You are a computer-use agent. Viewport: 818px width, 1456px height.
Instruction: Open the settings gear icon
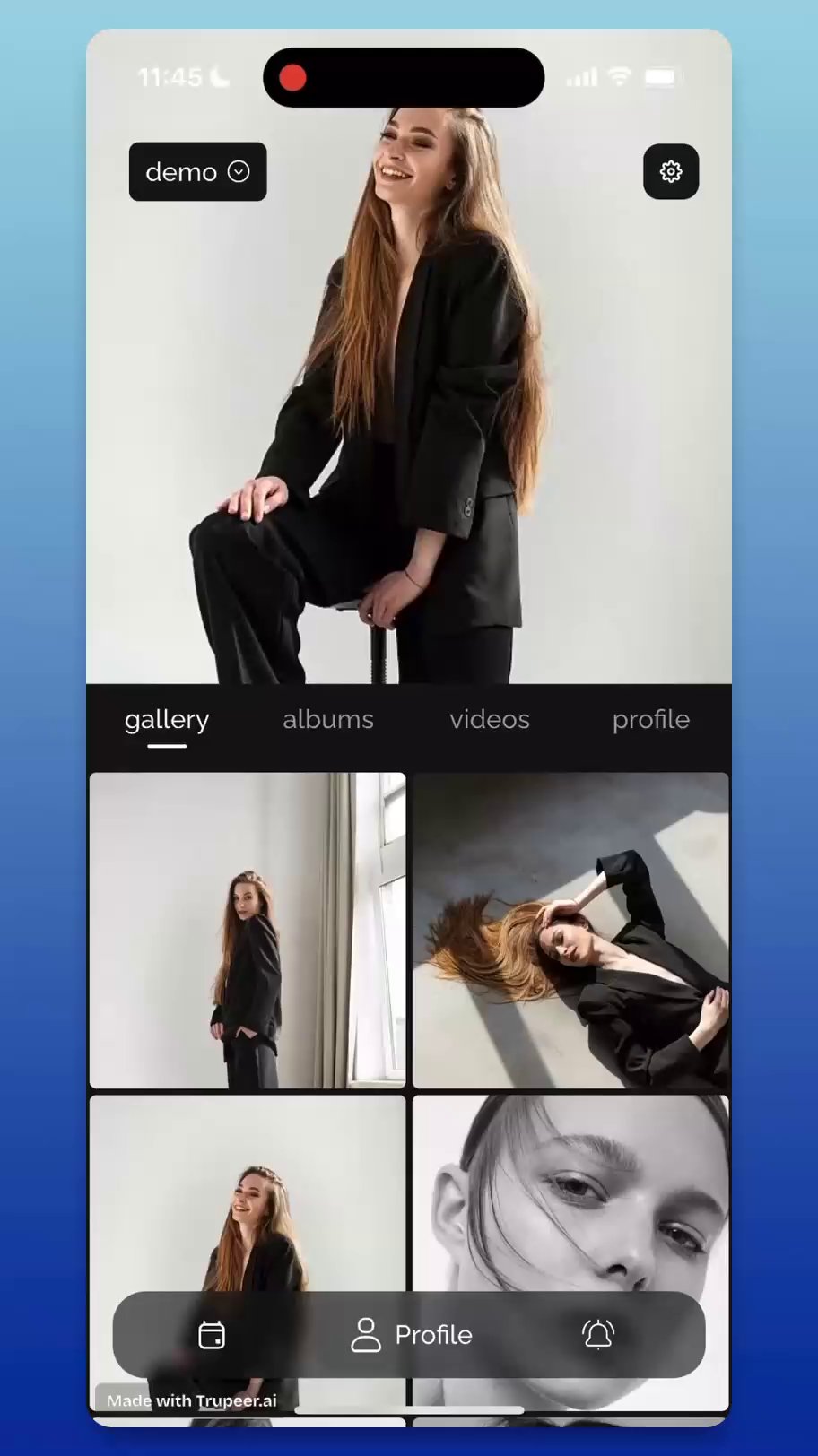[671, 171]
